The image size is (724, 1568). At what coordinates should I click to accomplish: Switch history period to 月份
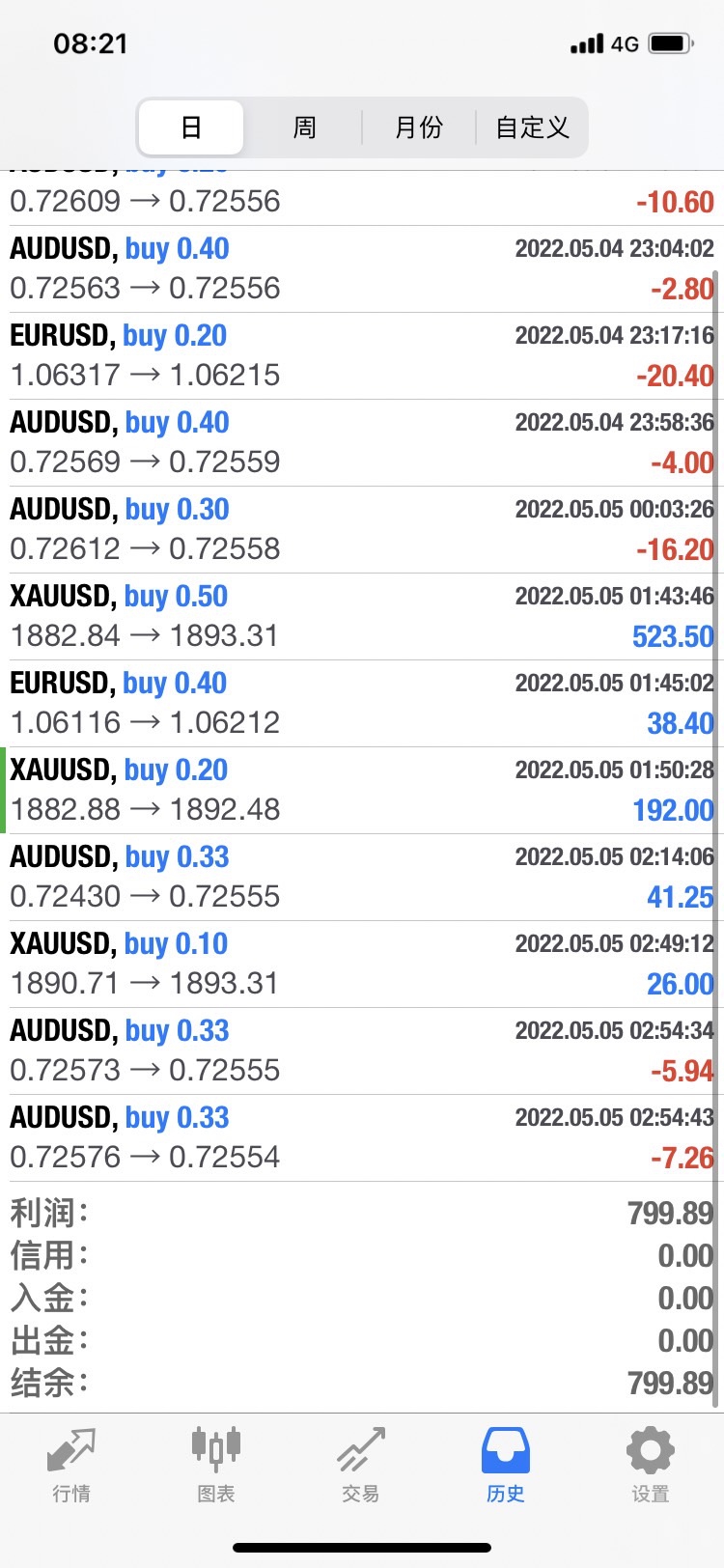(419, 127)
